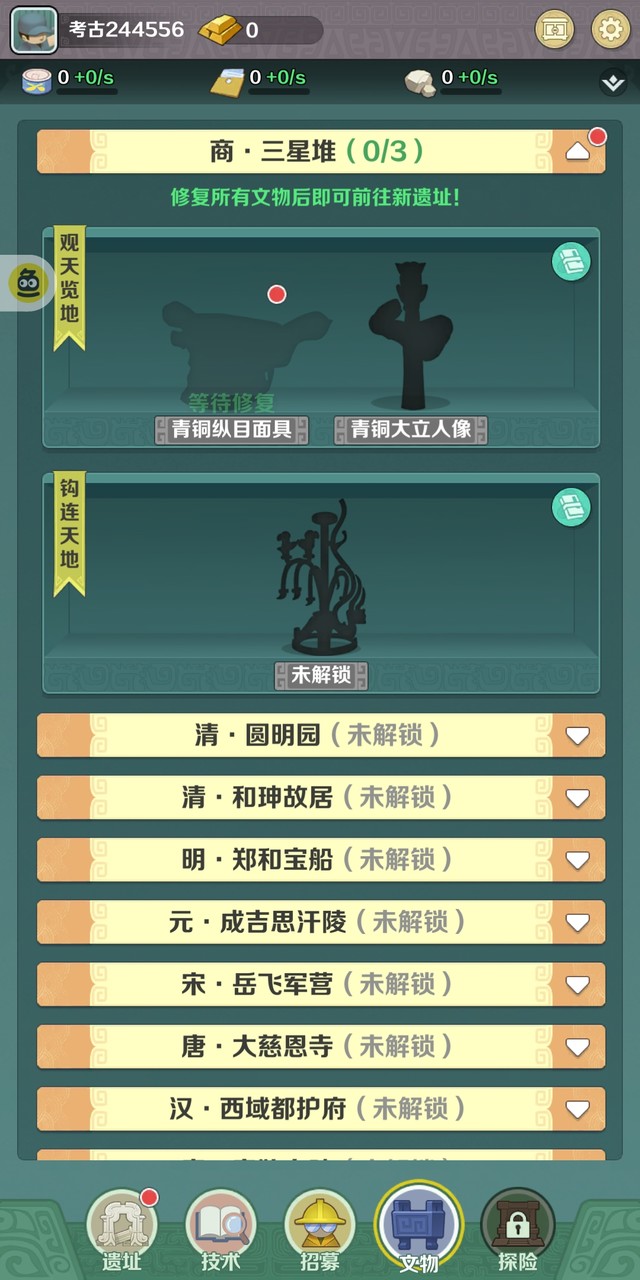Open the player avatar profile
The image size is (640, 1280).
[x=34, y=30]
